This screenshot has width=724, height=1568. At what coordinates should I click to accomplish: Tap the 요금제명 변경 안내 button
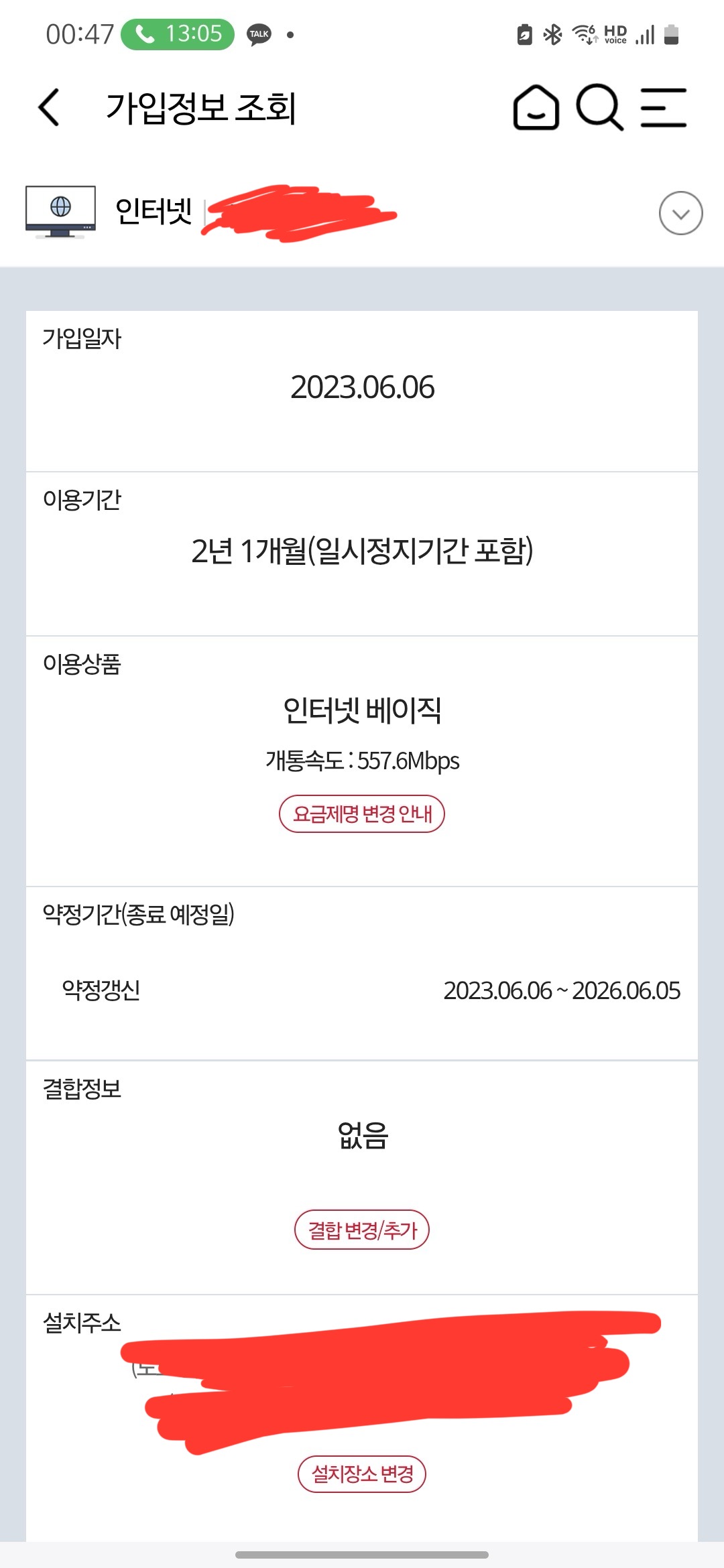[x=362, y=813]
